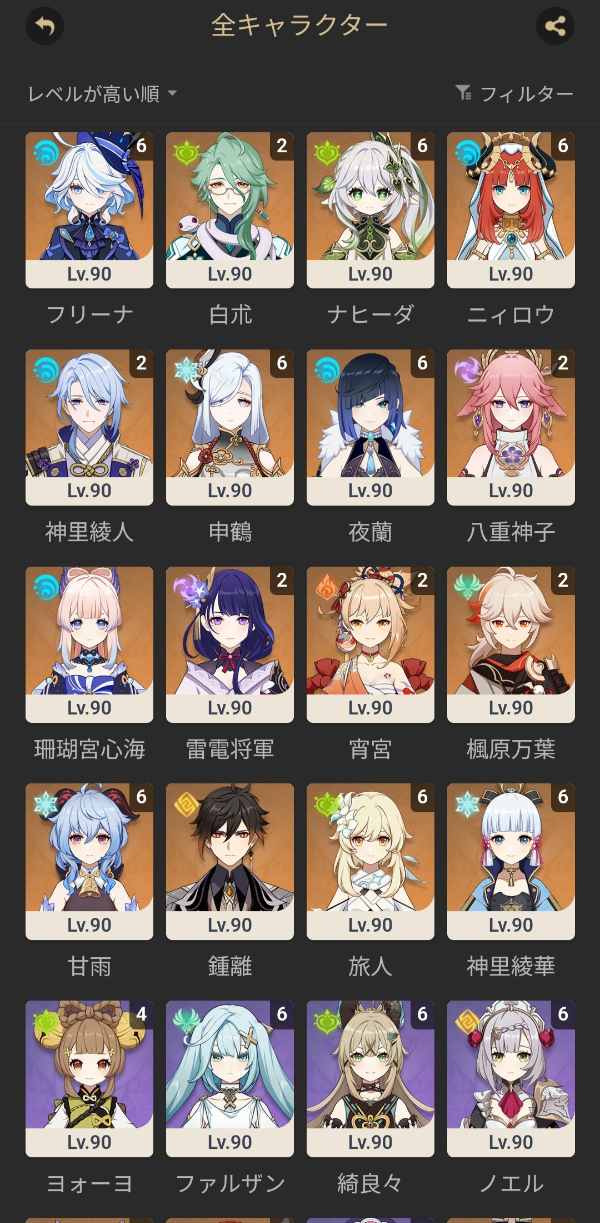This screenshot has width=600, height=1223.
Task: Select 甘雨 character card
Action: point(89,861)
